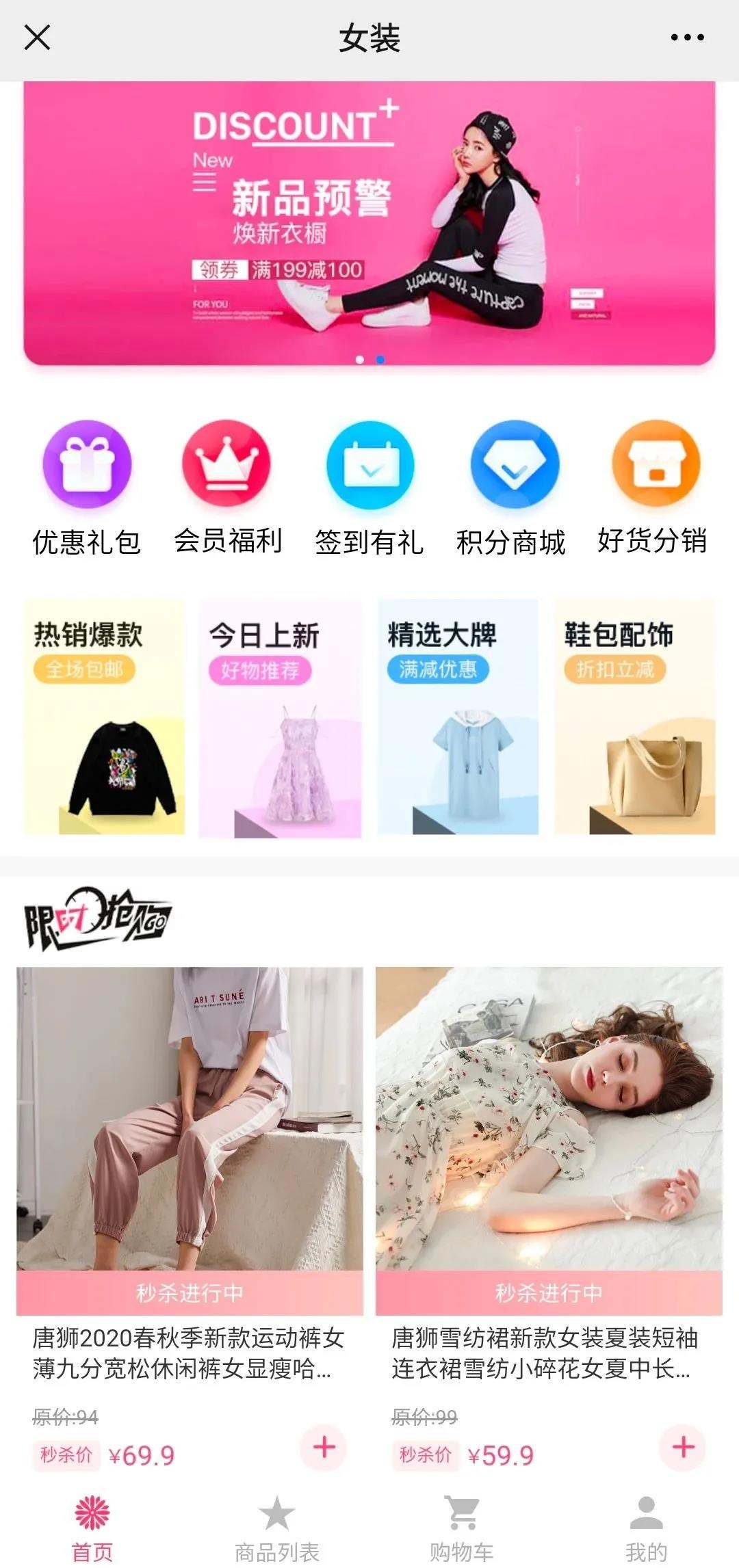
Task: Open 签到有礼 check-in rewards
Action: pyautogui.click(x=369, y=487)
